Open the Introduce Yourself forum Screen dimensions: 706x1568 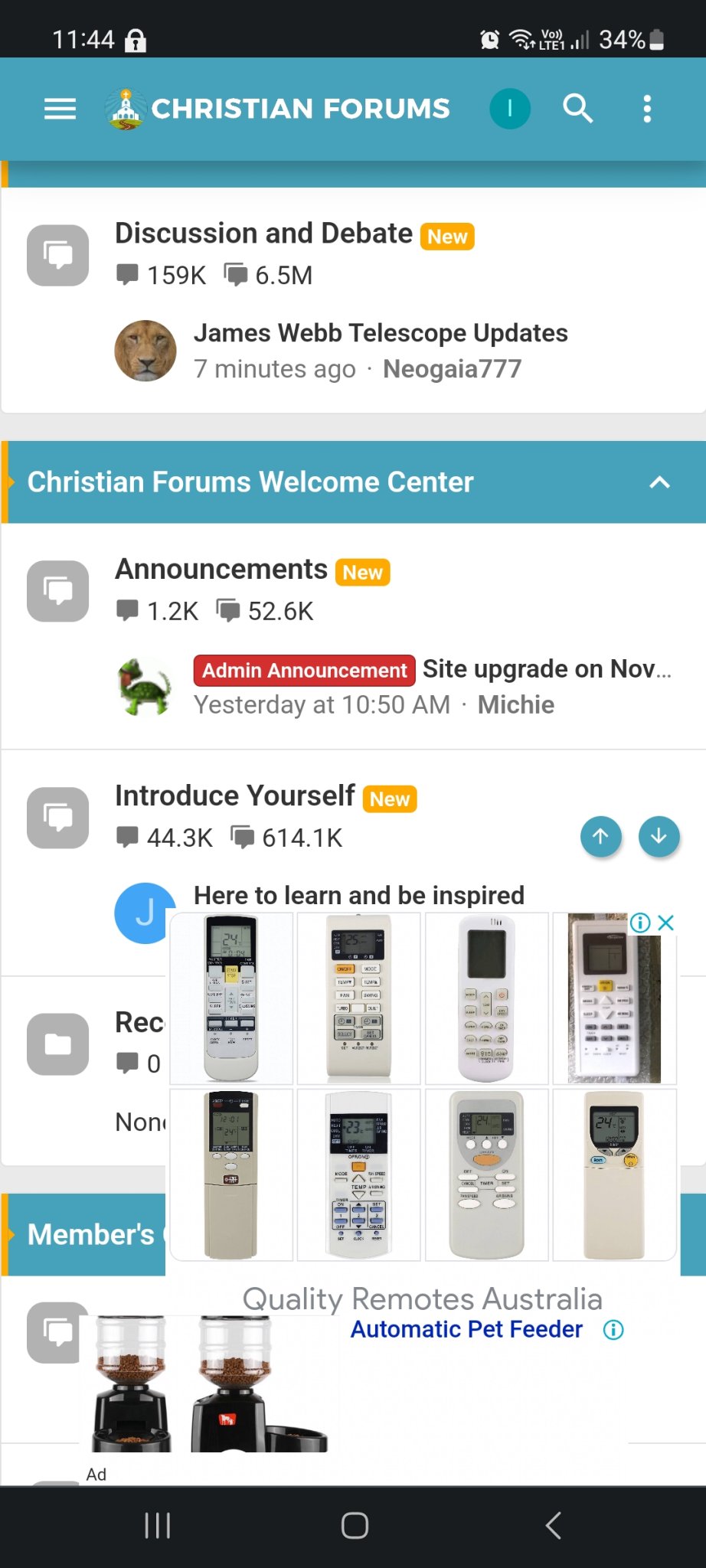234,796
